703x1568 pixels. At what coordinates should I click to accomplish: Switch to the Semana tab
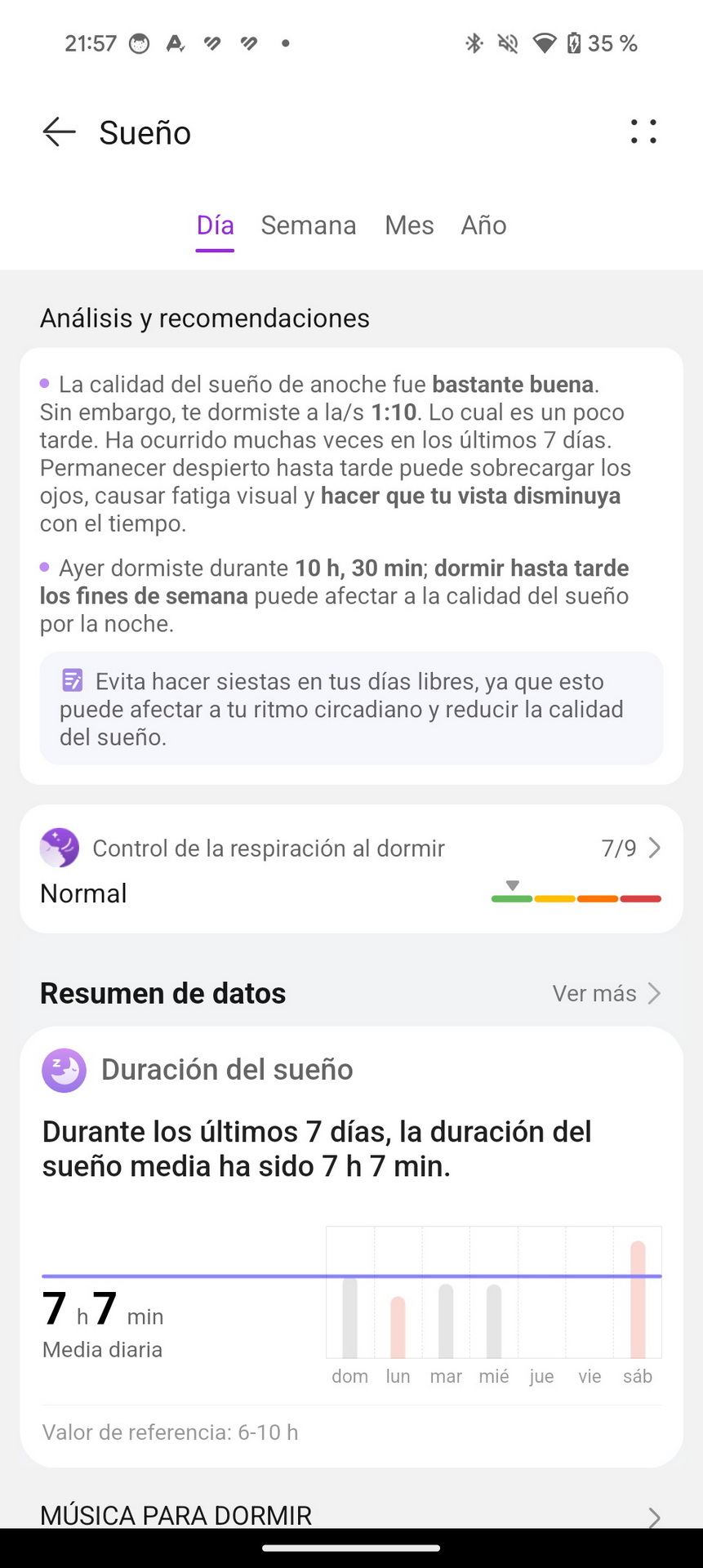(309, 225)
